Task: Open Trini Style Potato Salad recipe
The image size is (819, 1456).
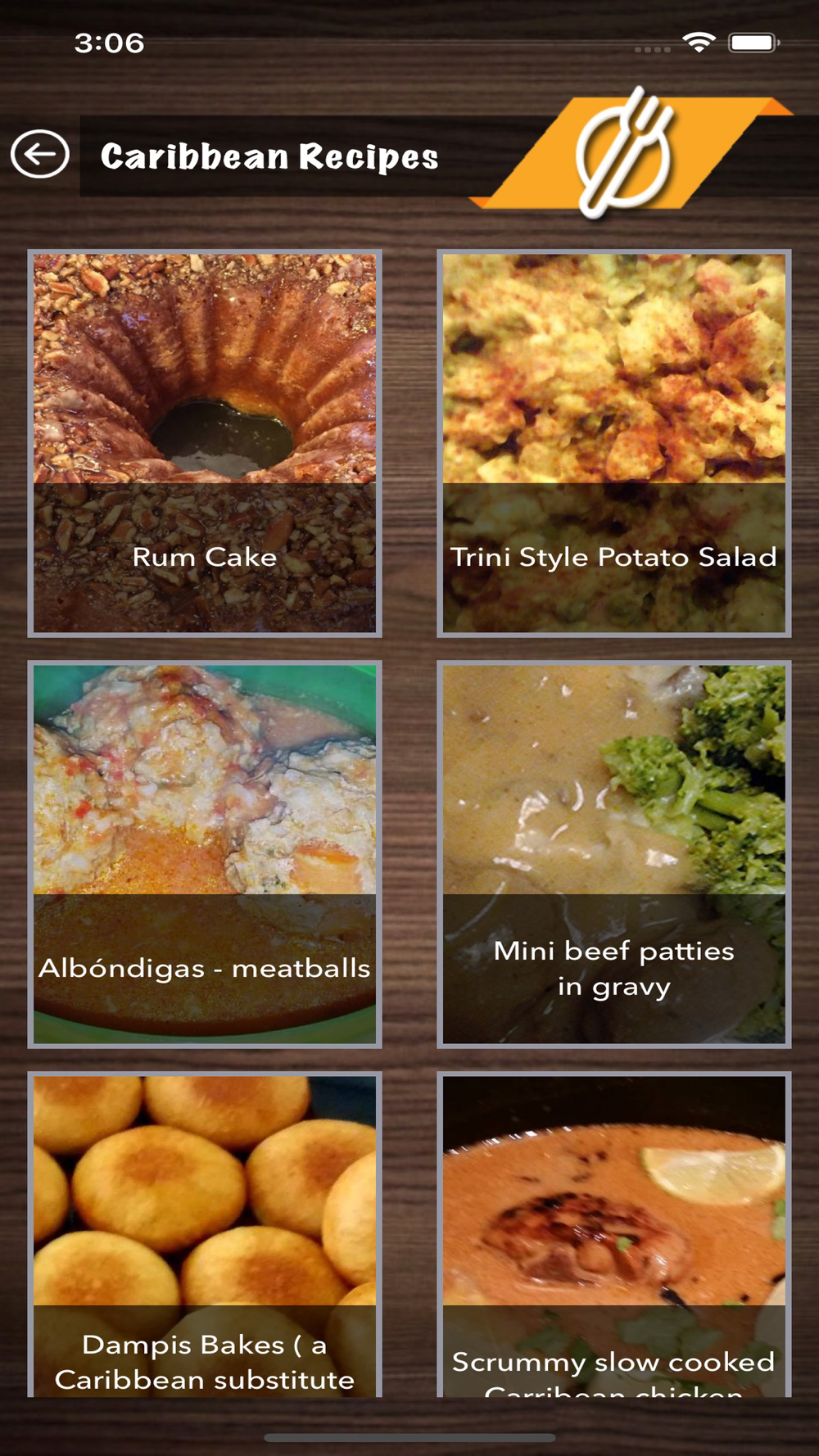Action: (x=614, y=443)
